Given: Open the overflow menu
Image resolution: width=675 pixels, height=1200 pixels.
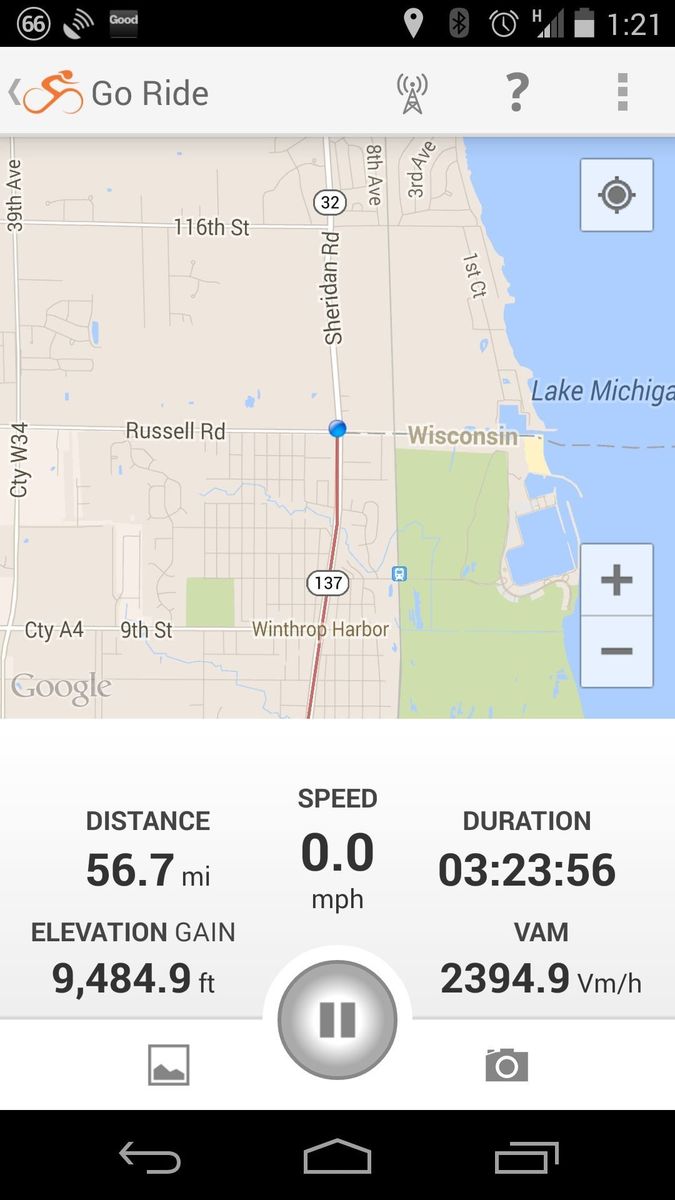Looking at the screenshot, I should pyautogui.click(x=622, y=93).
